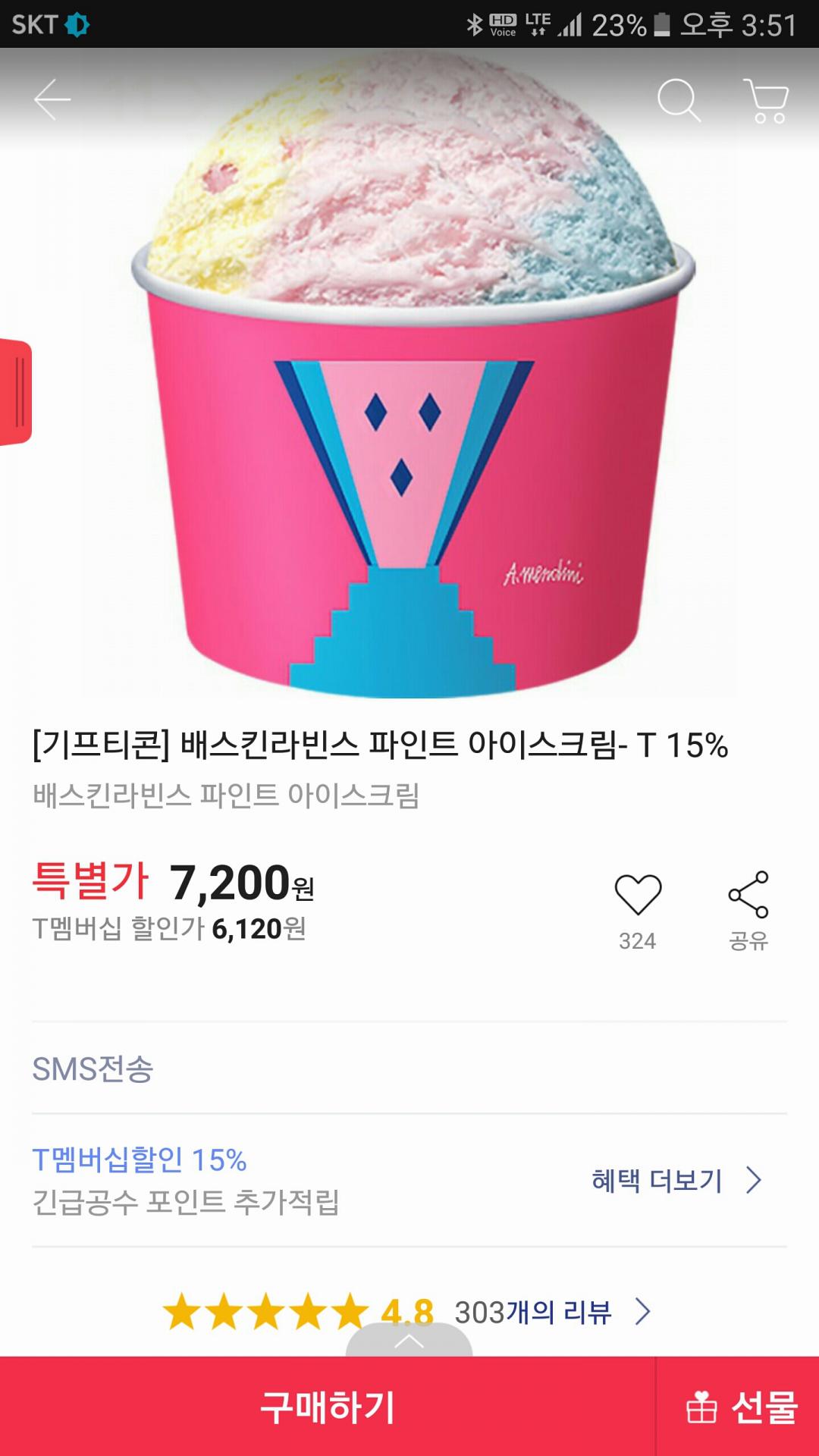
Task: Open the shopping cart
Action: point(767,100)
